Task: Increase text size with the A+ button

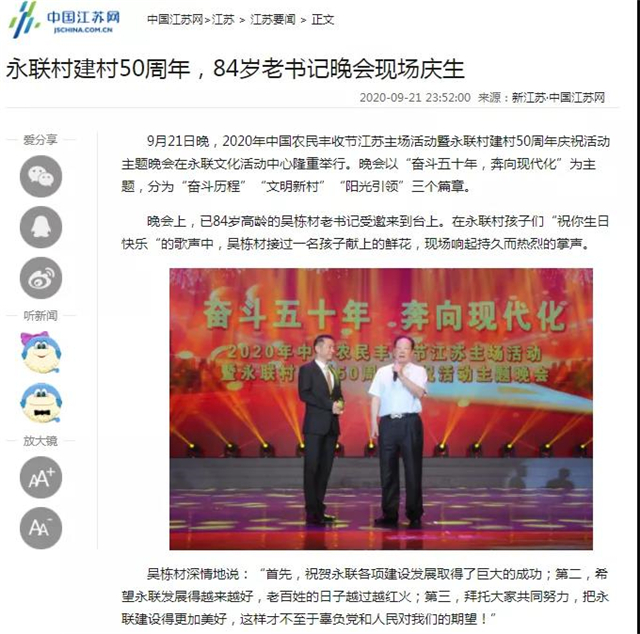Action: point(41,477)
